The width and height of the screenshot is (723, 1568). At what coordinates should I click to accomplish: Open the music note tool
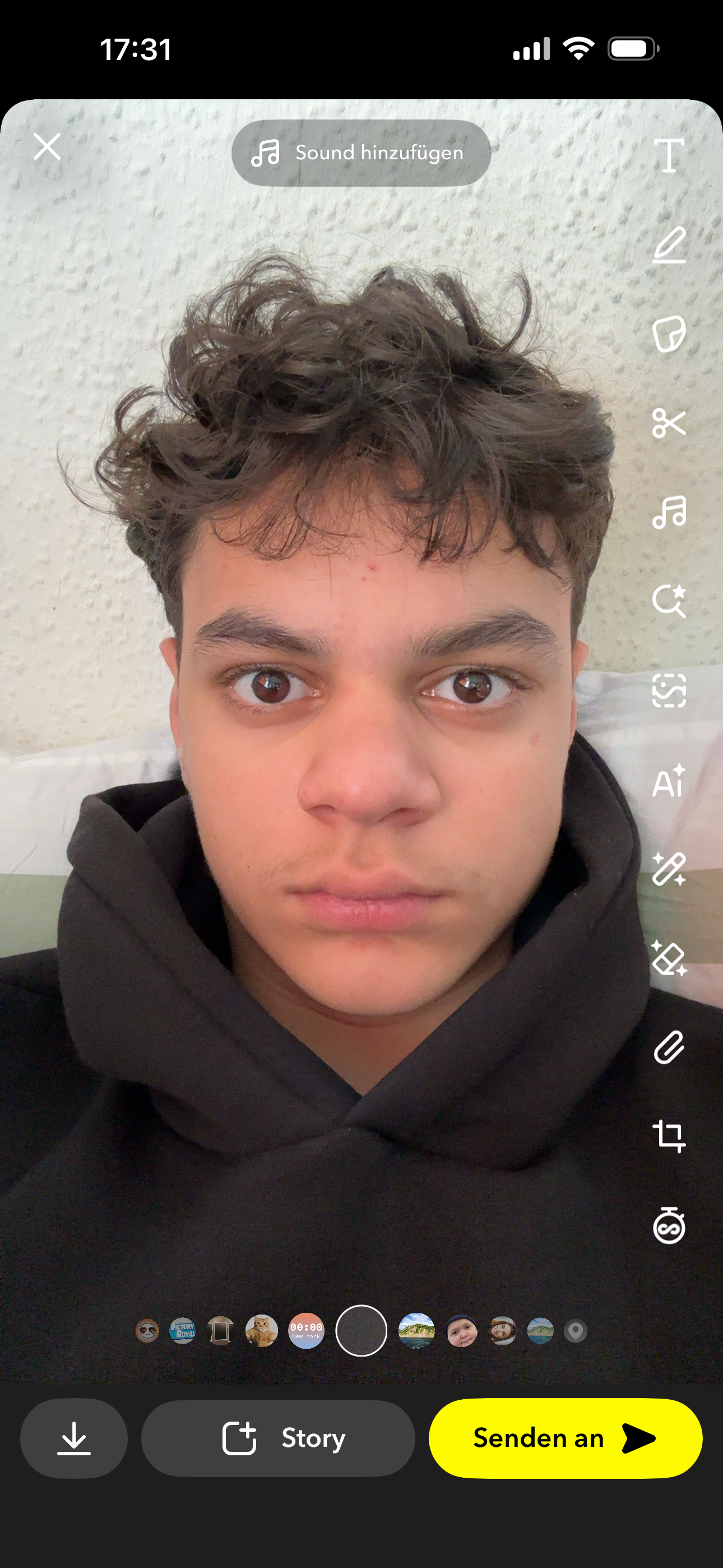pos(669,512)
